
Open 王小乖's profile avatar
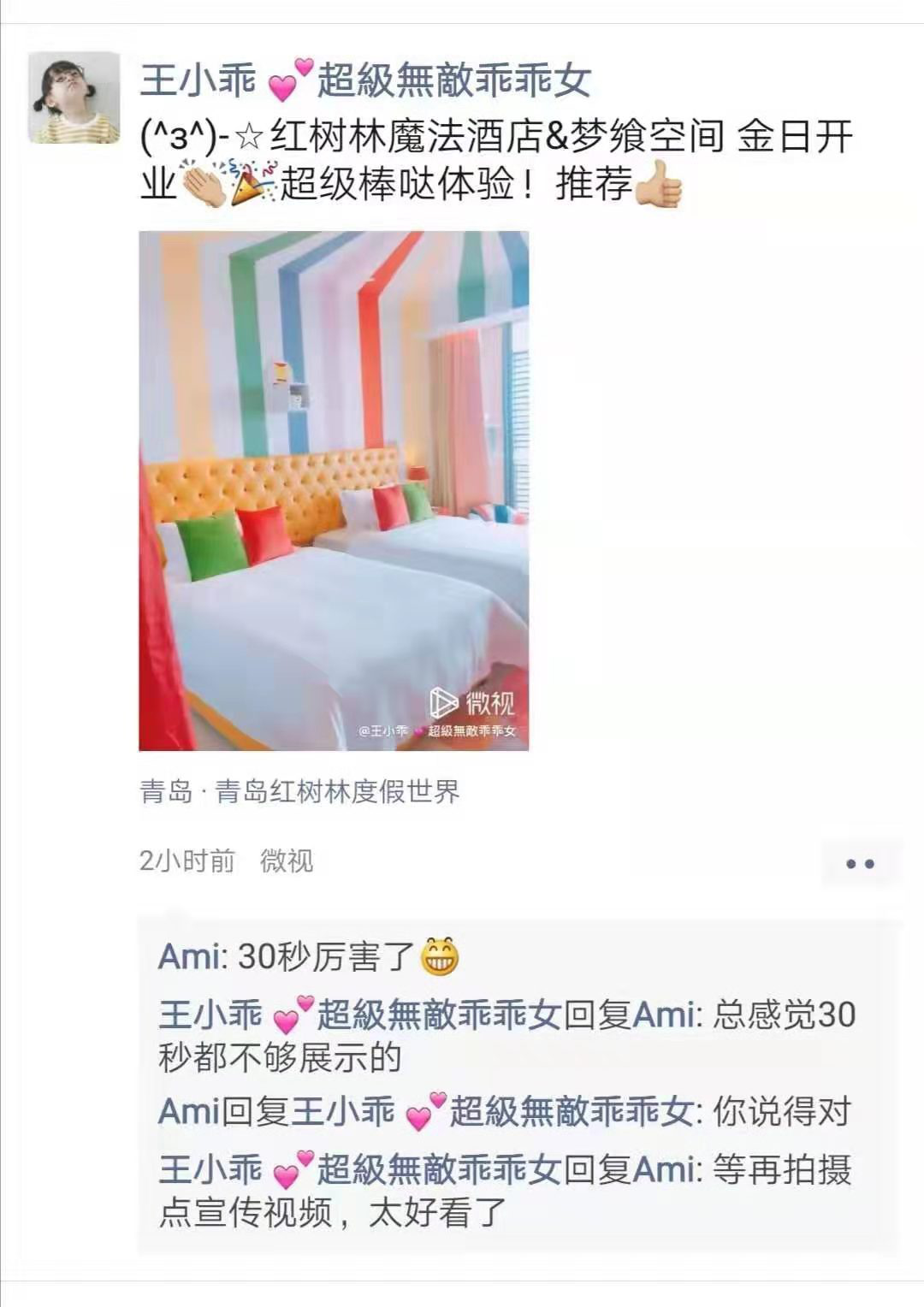74,98
